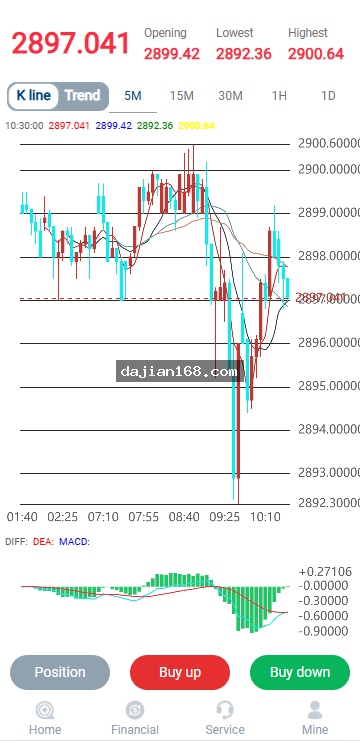This screenshot has height=741, width=360.
Task: Open the Financial tab
Action: click(135, 718)
